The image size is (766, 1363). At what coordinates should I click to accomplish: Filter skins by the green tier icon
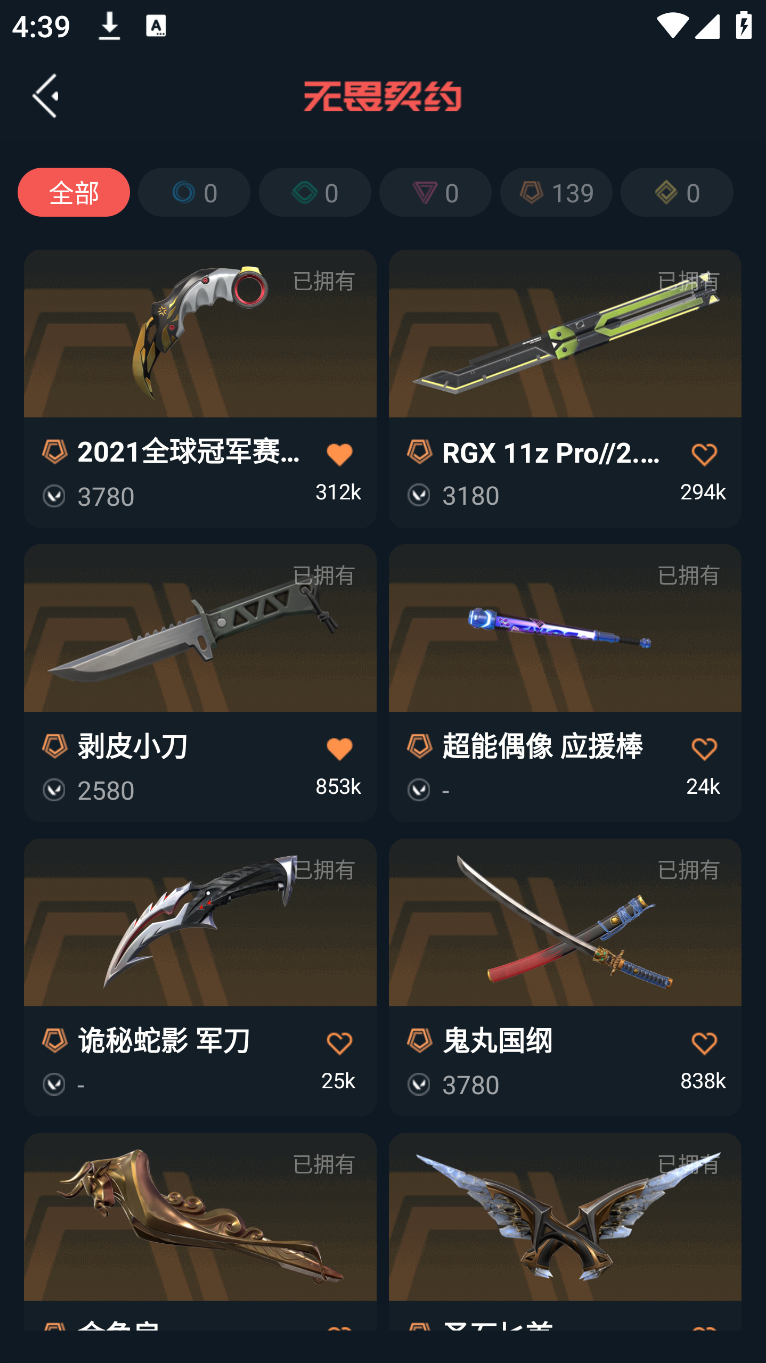(315, 192)
